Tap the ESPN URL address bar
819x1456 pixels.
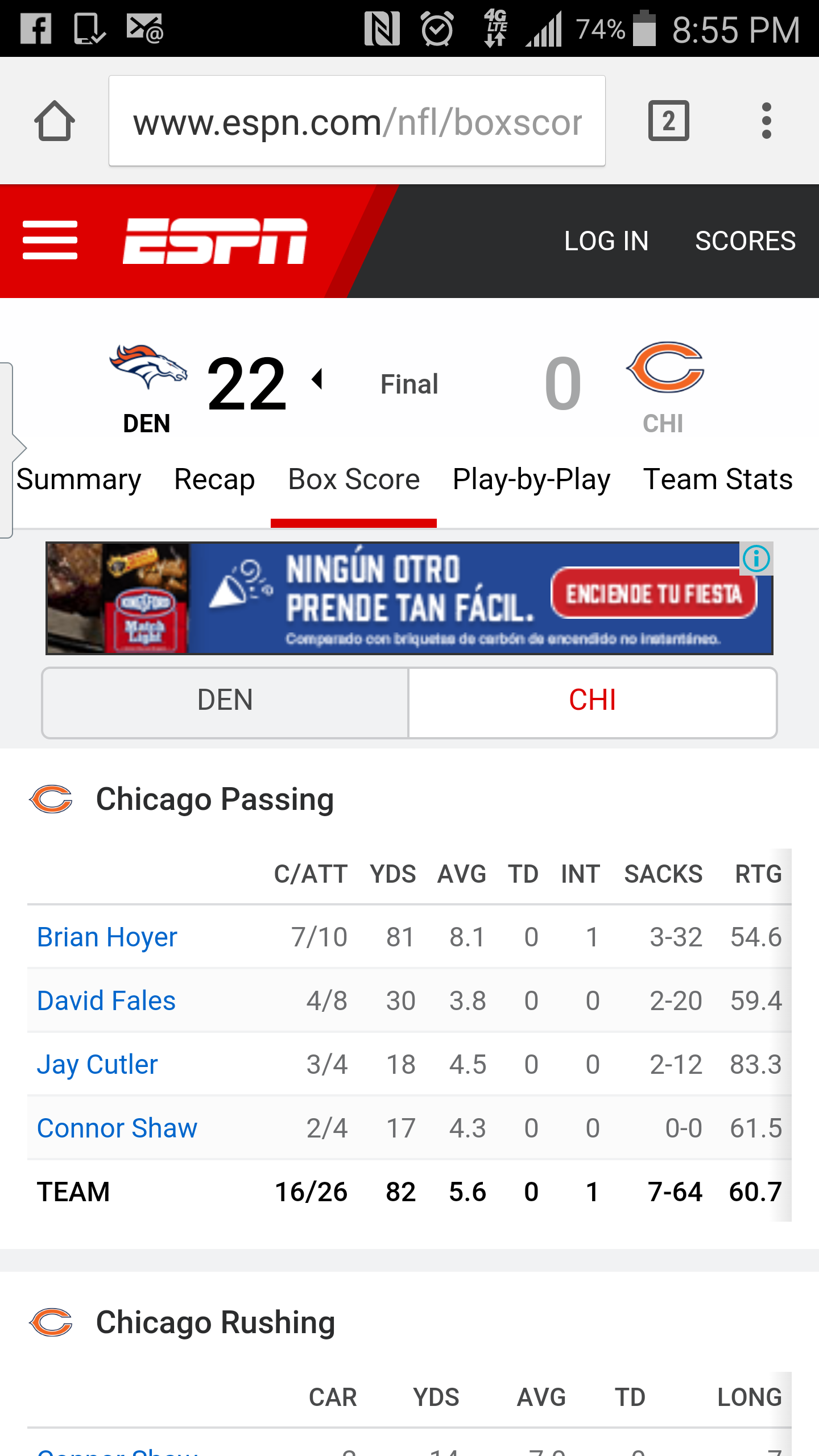pyautogui.click(x=357, y=121)
